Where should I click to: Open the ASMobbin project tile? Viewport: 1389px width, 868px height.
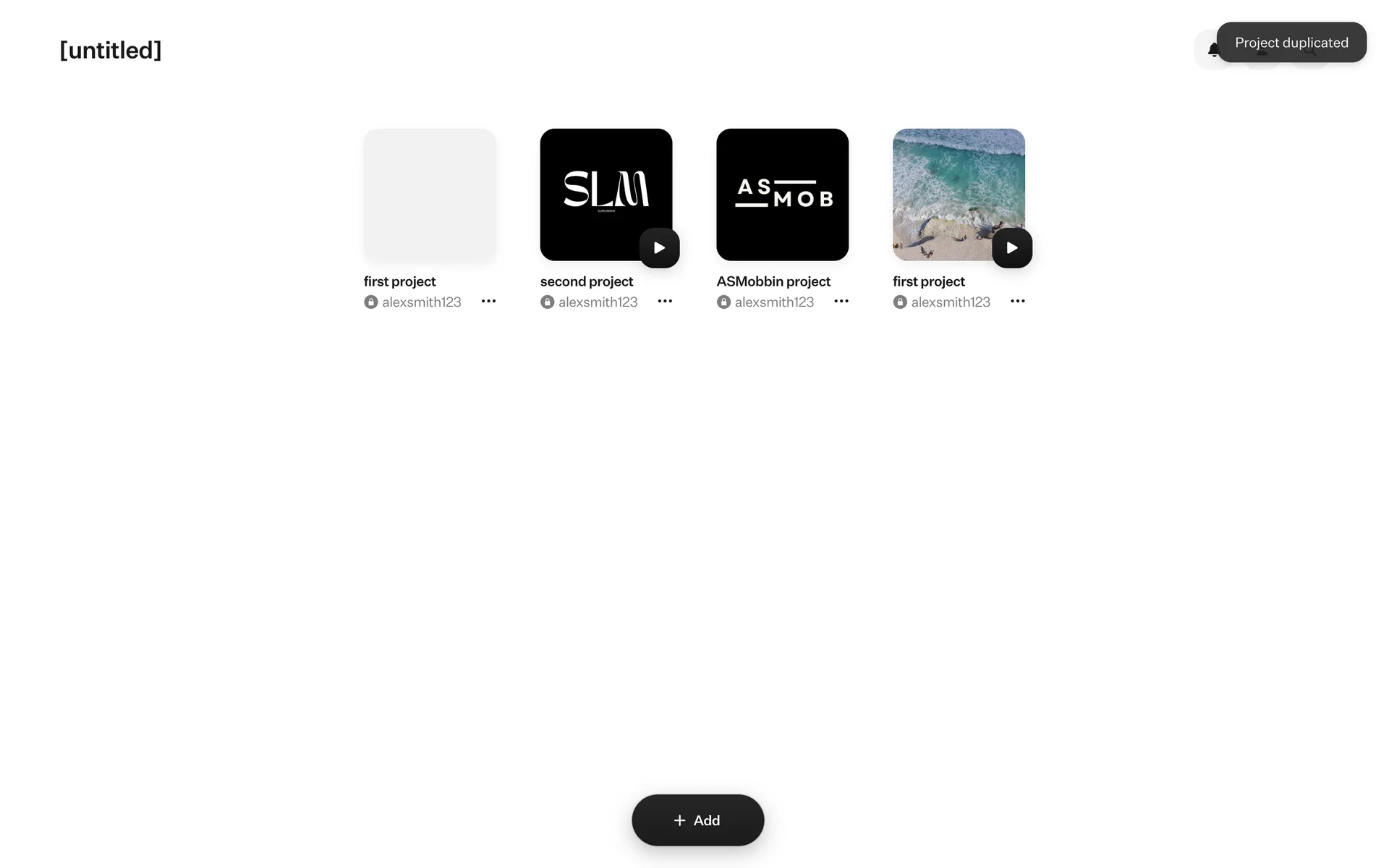[x=782, y=195]
